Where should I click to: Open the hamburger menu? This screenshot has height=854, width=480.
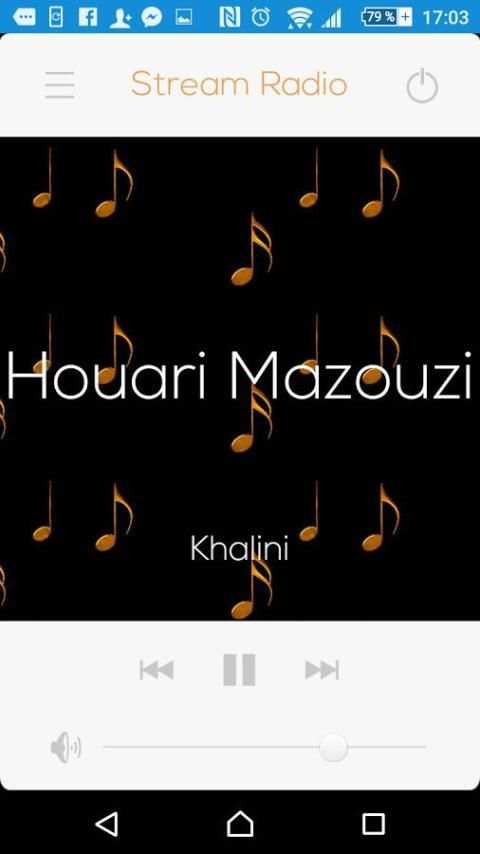pos(59,85)
